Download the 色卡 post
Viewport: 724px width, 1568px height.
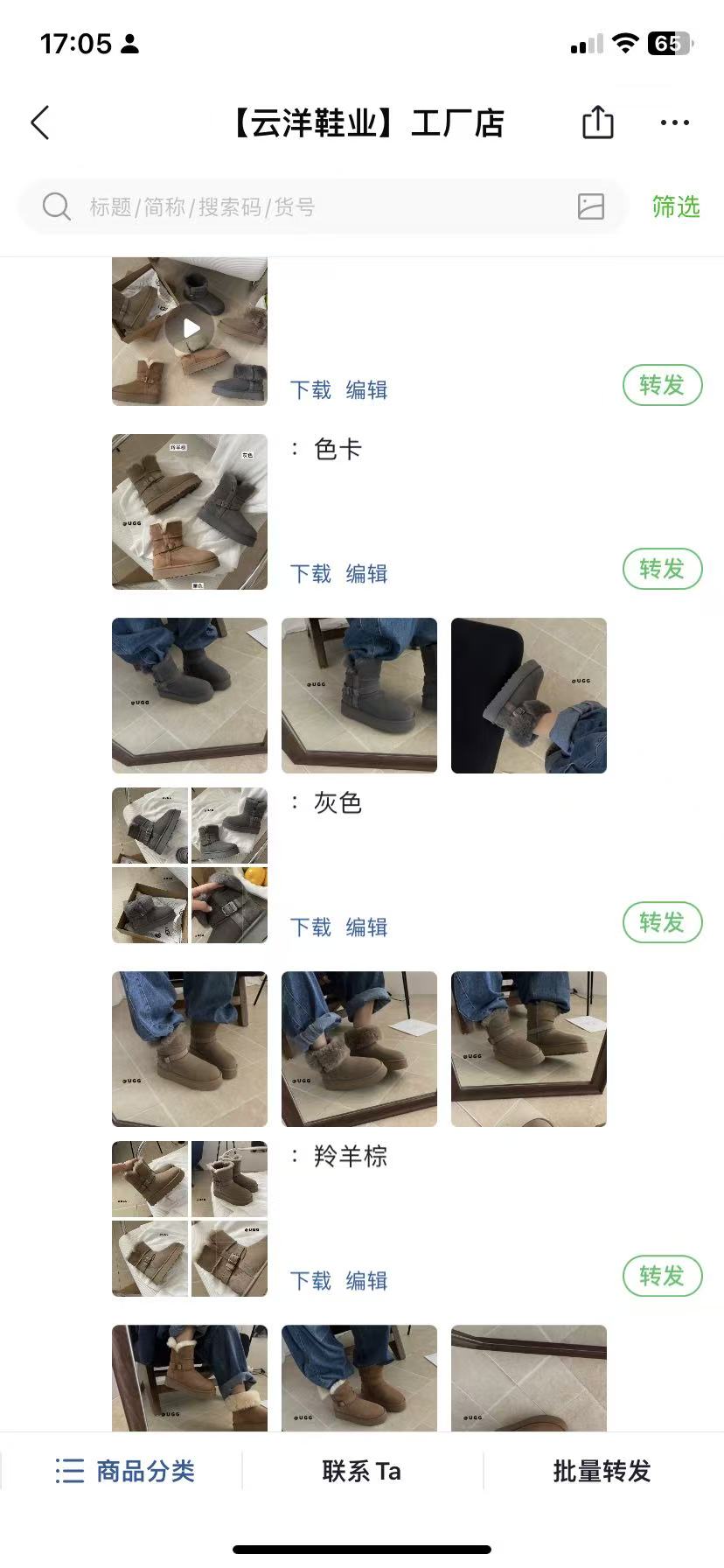point(310,574)
